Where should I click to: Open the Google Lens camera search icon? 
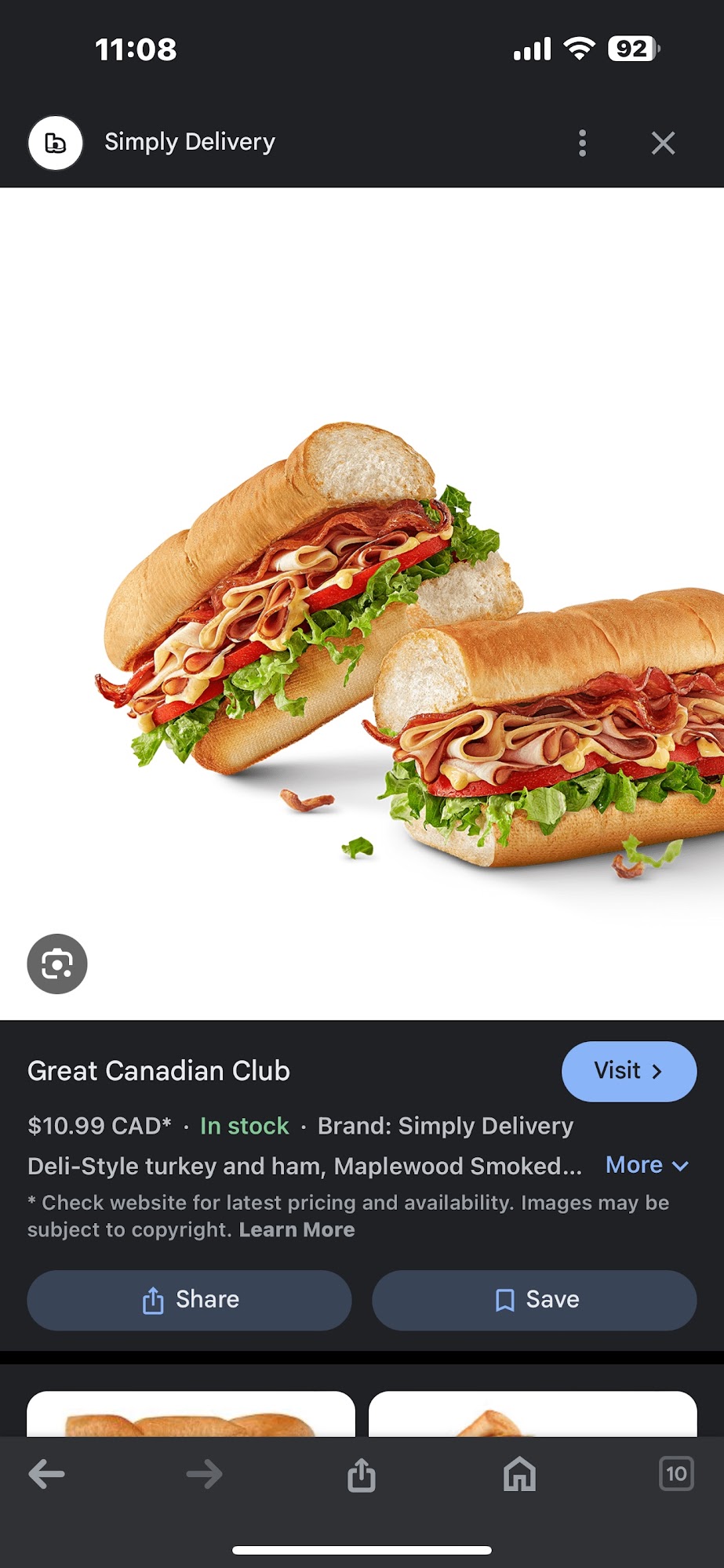(56, 964)
